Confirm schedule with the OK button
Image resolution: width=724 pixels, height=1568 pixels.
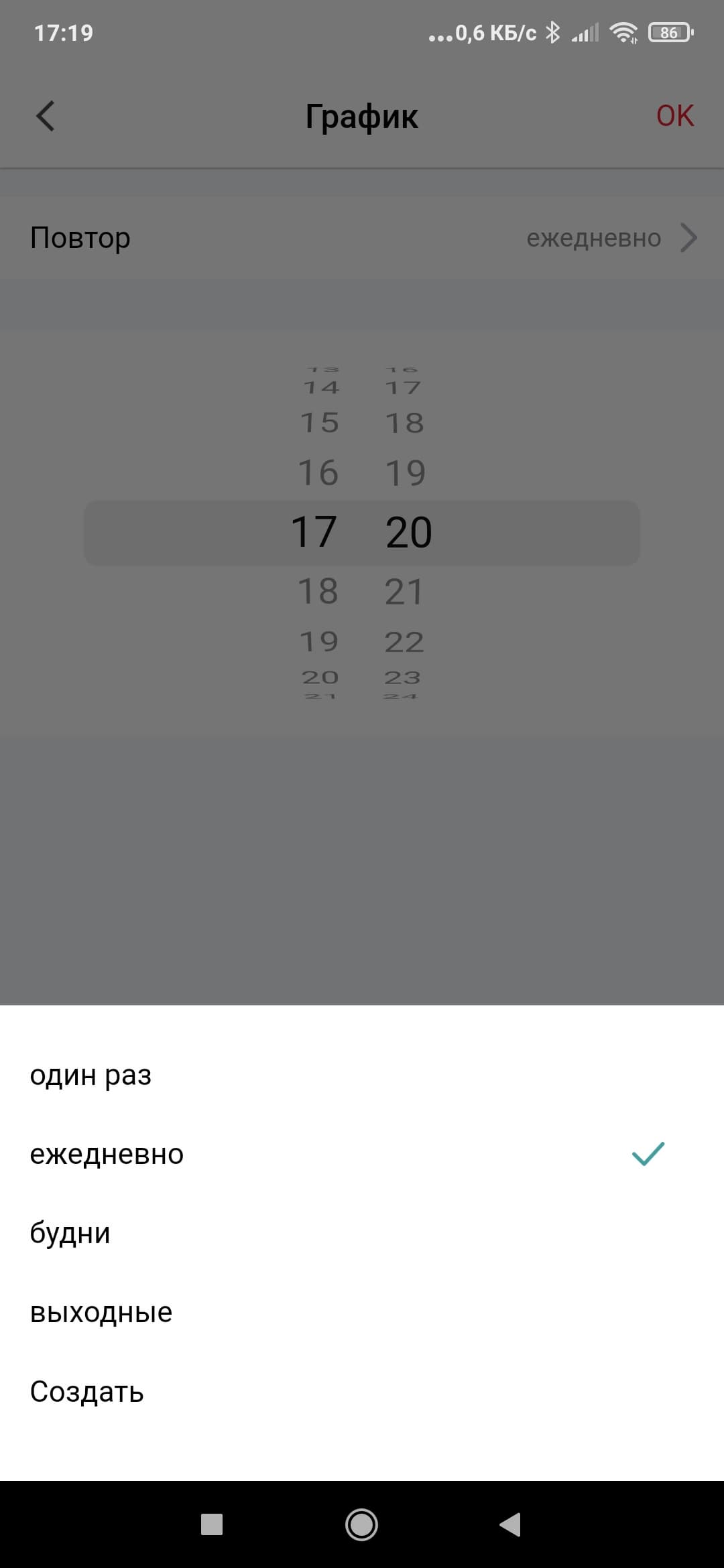(674, 116)
